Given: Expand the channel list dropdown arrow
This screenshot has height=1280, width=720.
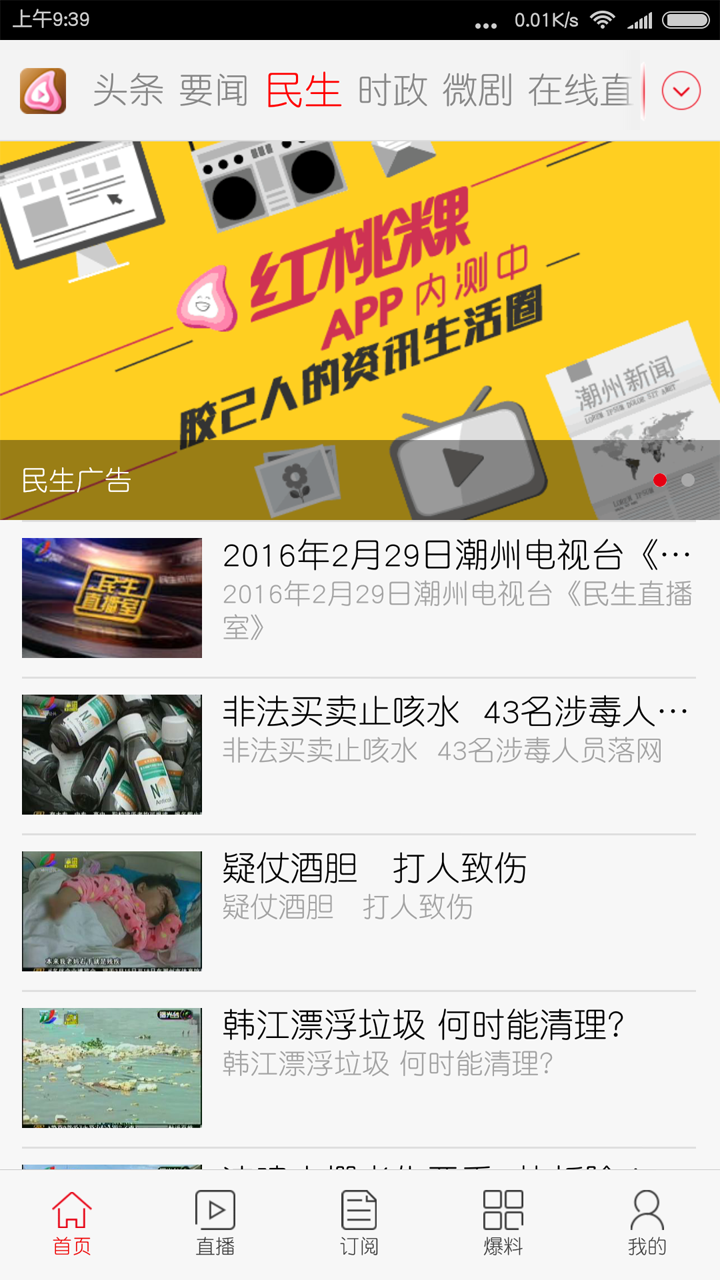Looking at the screenshot, I should click(x=681, y=92).
